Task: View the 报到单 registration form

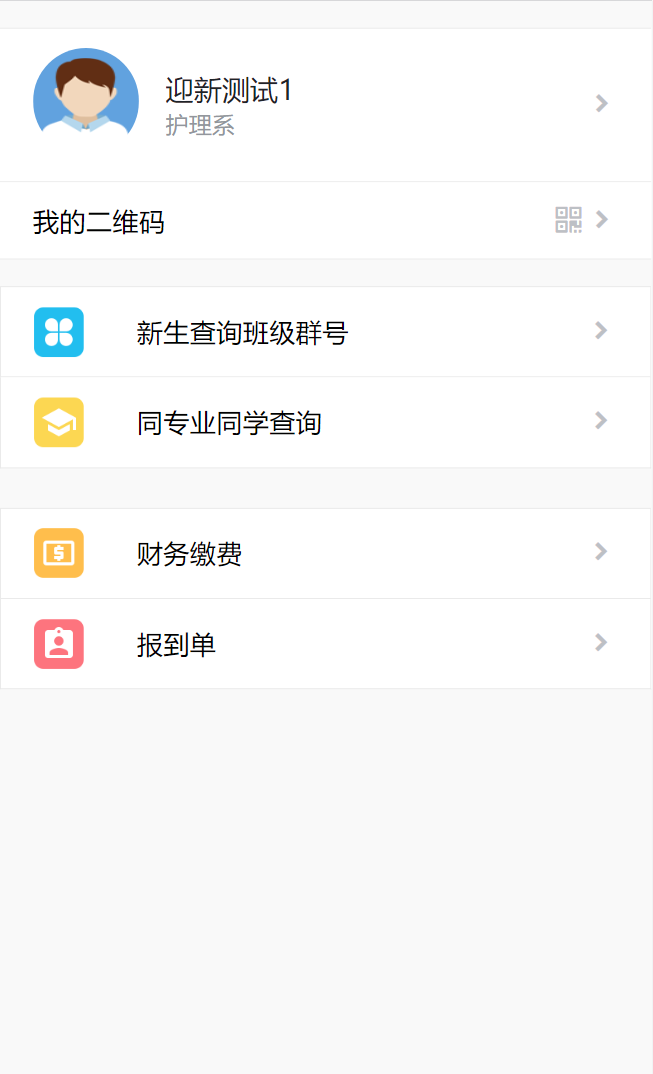Action: (x=326, y=644)
